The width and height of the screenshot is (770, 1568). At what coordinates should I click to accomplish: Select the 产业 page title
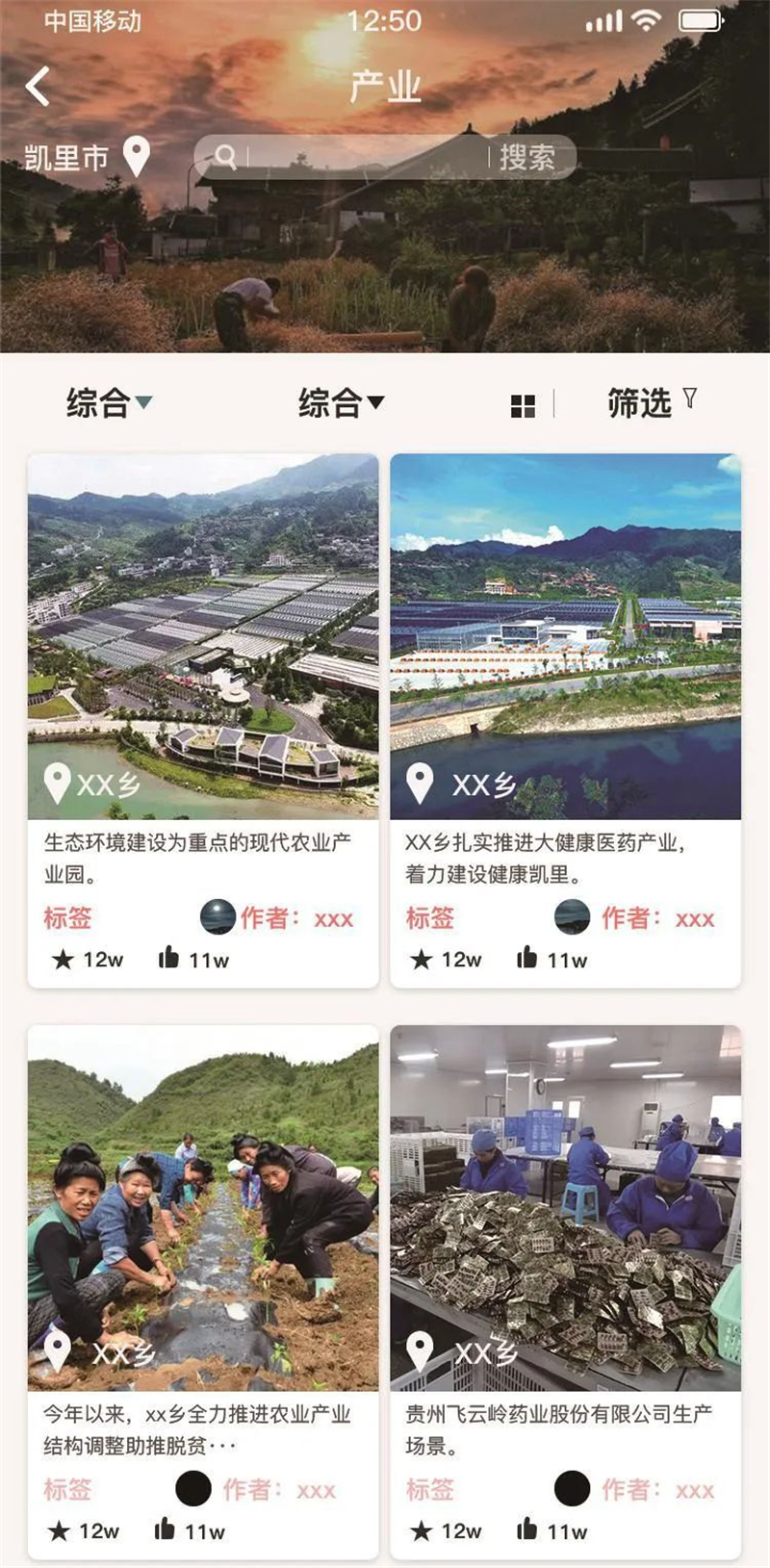385,88
